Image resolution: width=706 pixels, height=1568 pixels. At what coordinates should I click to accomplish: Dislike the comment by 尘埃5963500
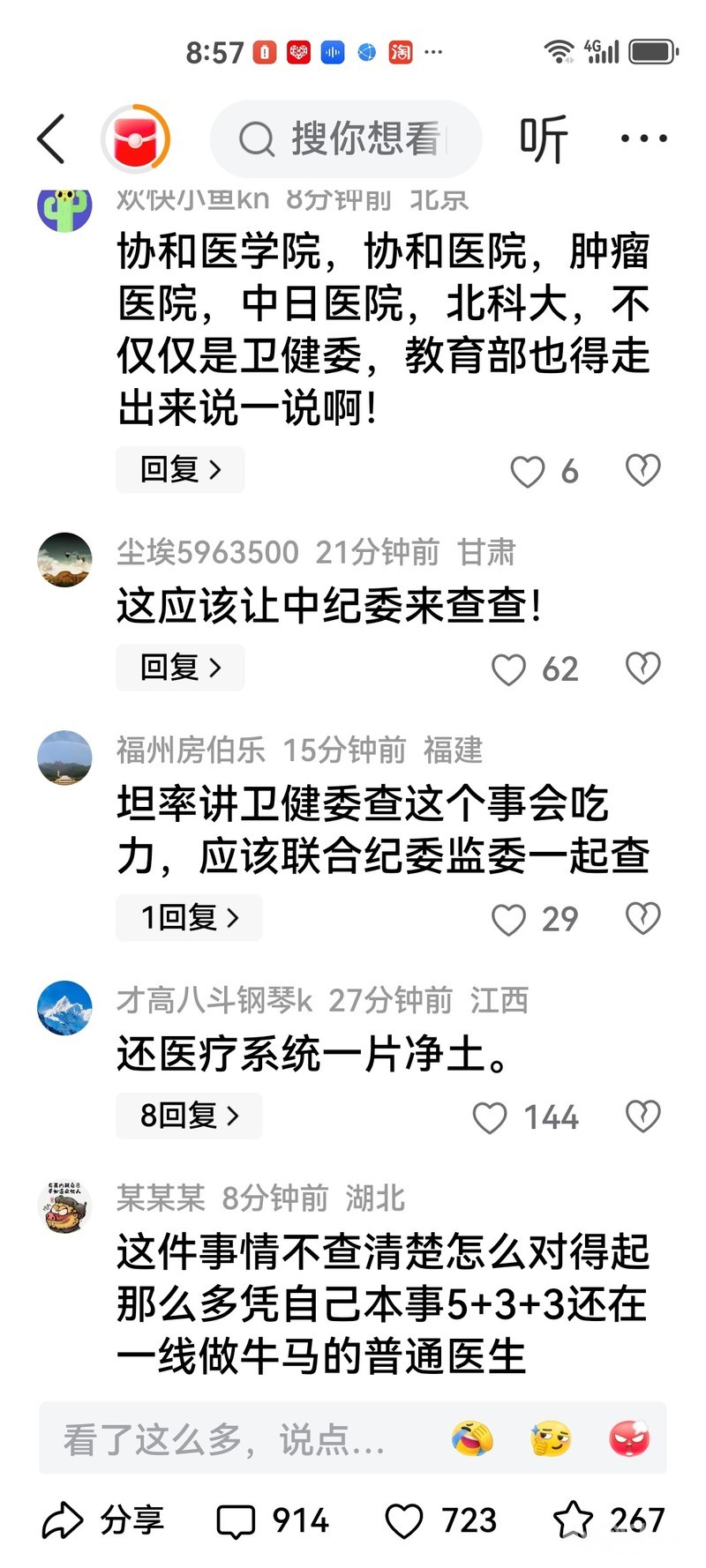[x=642, y=668]
